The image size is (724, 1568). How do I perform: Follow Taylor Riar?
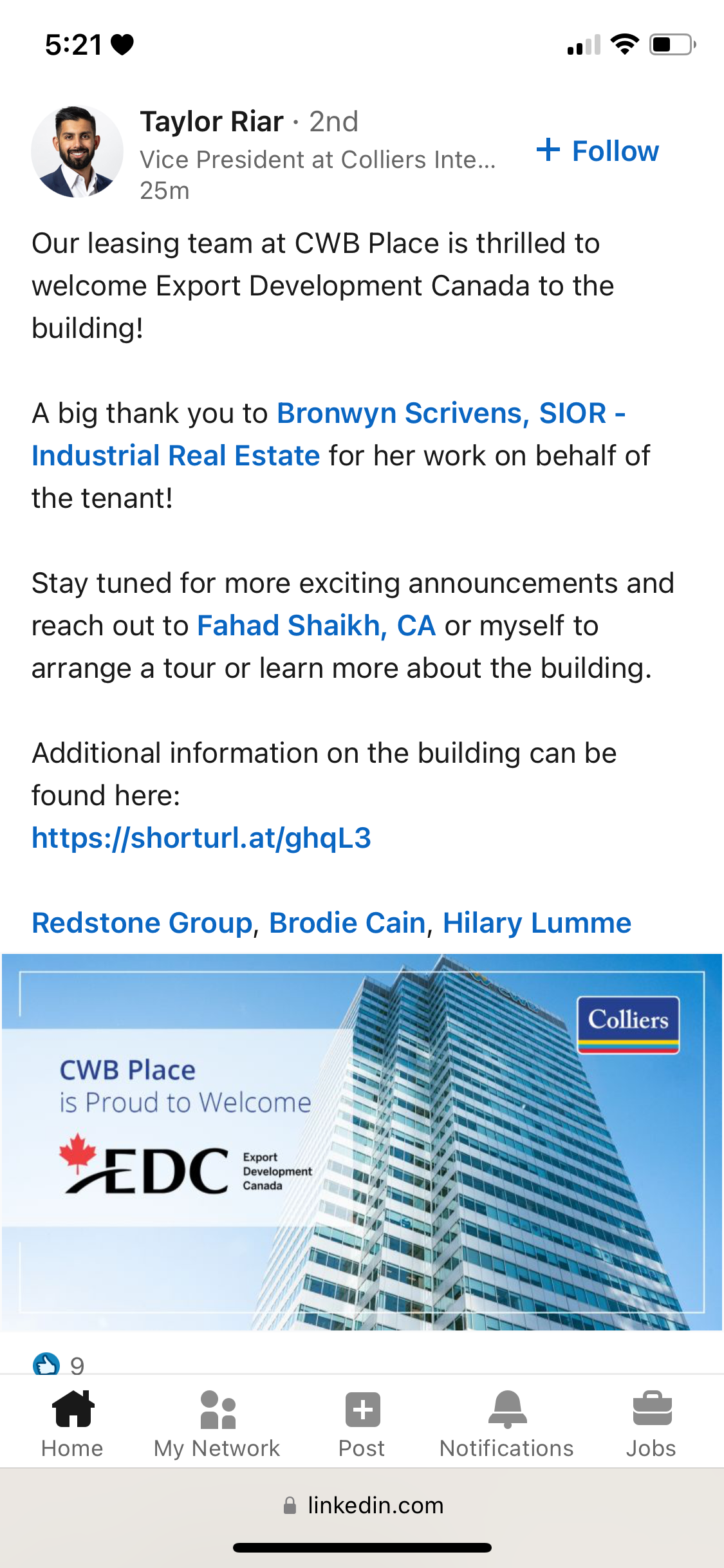(x=598, y=151)
